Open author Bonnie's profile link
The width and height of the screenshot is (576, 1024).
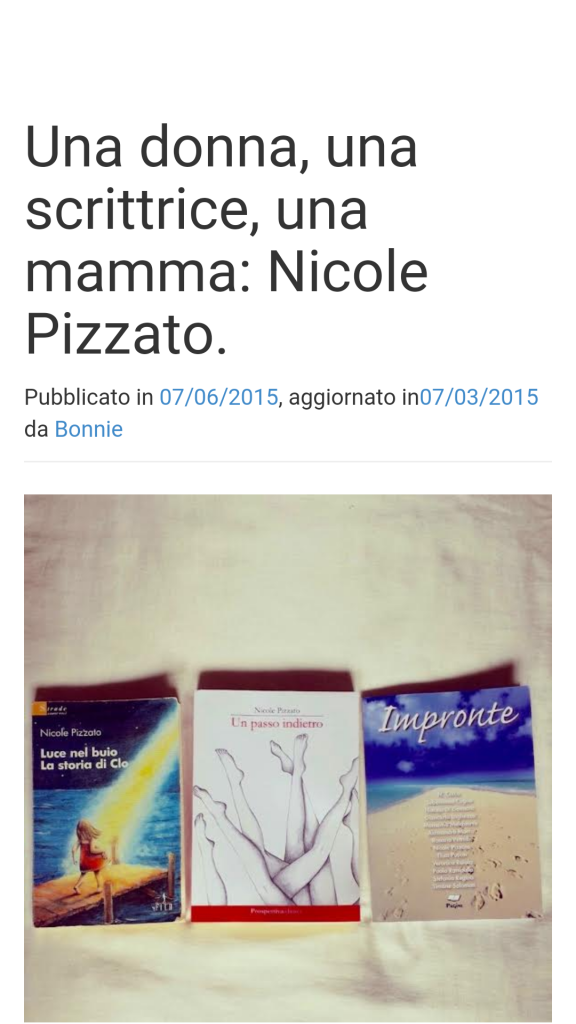coord(88,429)
